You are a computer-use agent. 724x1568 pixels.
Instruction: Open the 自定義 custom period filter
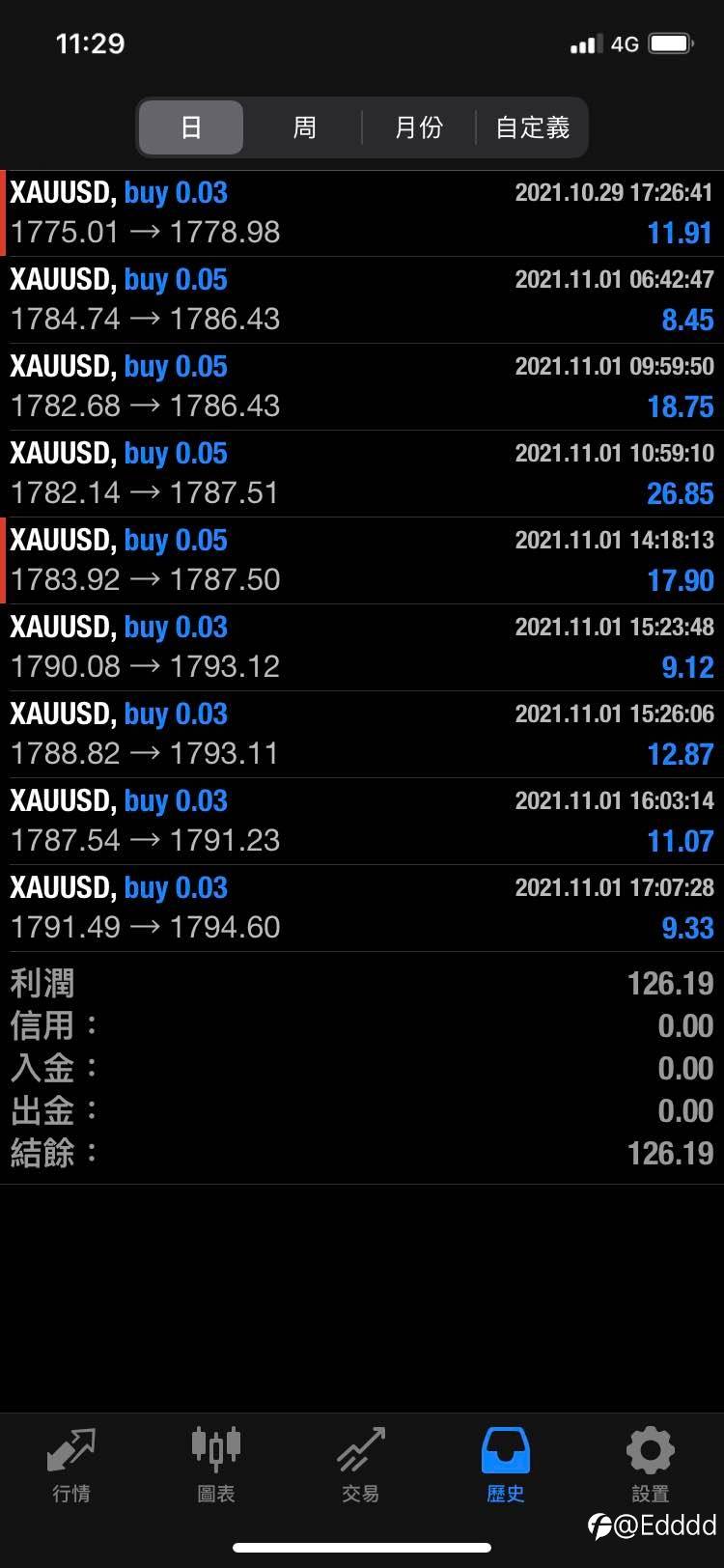[532, 127]
